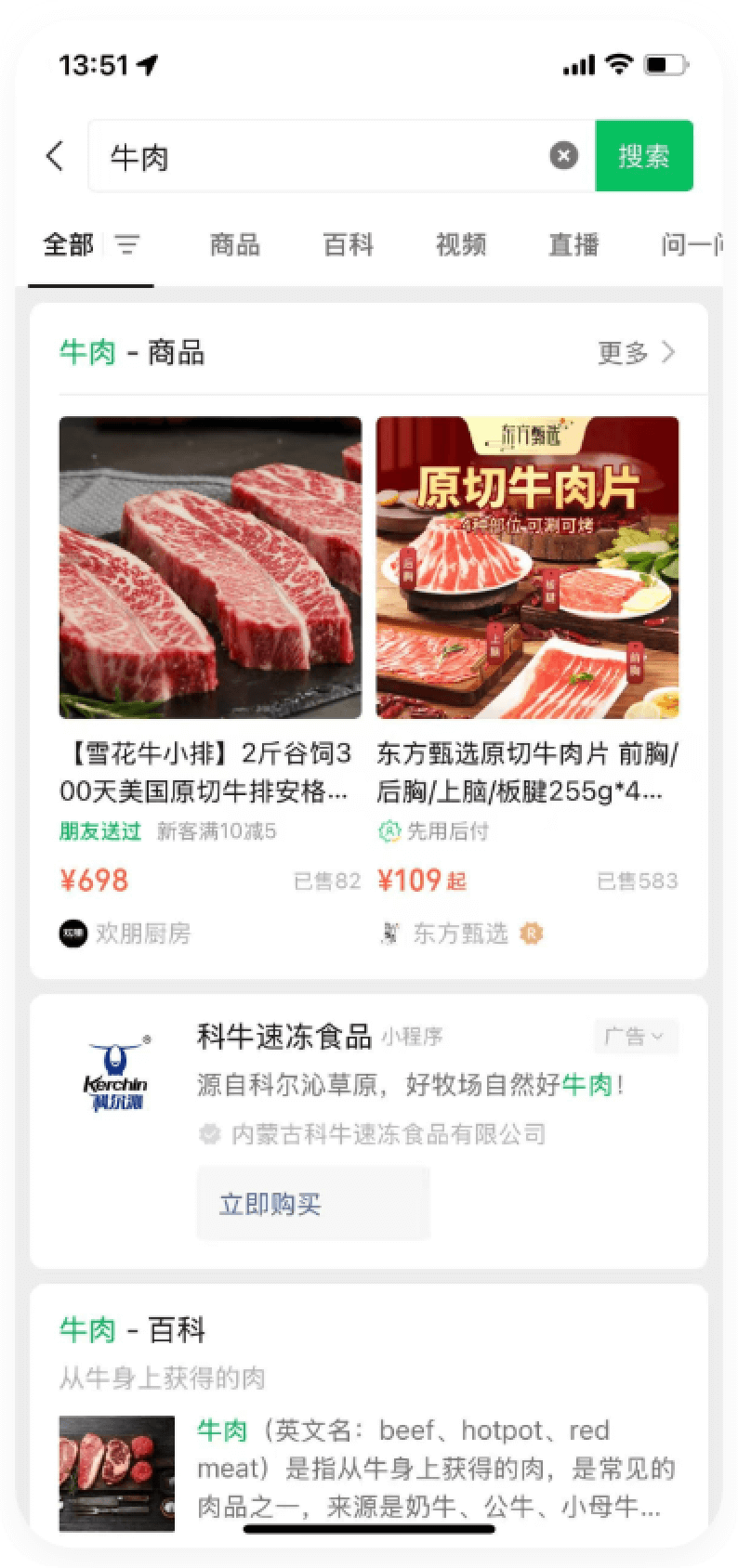Screen dimensions: 738x1568
Task: Tap 立即购买 to buy now
Action: click(x=270, y=1204)
